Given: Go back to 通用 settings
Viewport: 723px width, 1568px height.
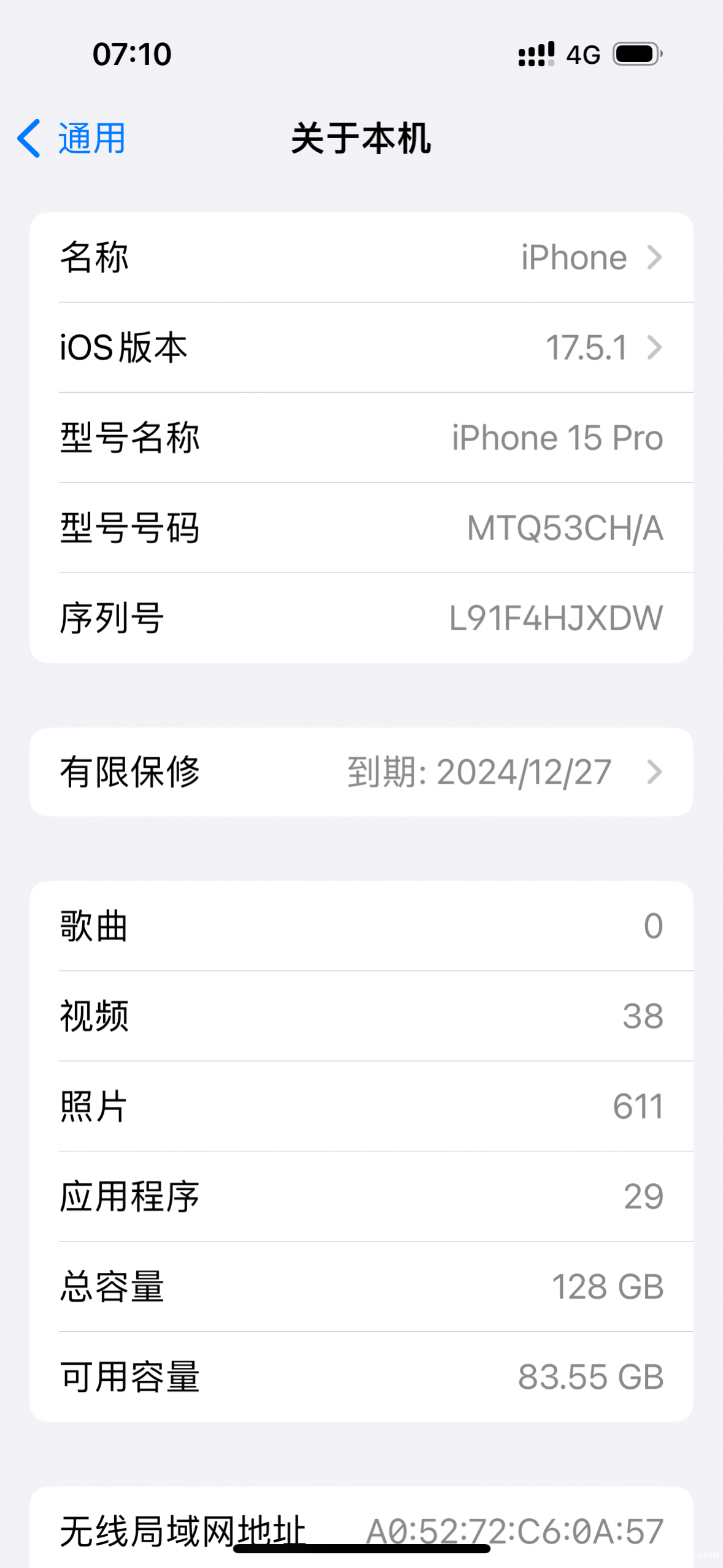Looking at the screenshot, I should [72, 139].
